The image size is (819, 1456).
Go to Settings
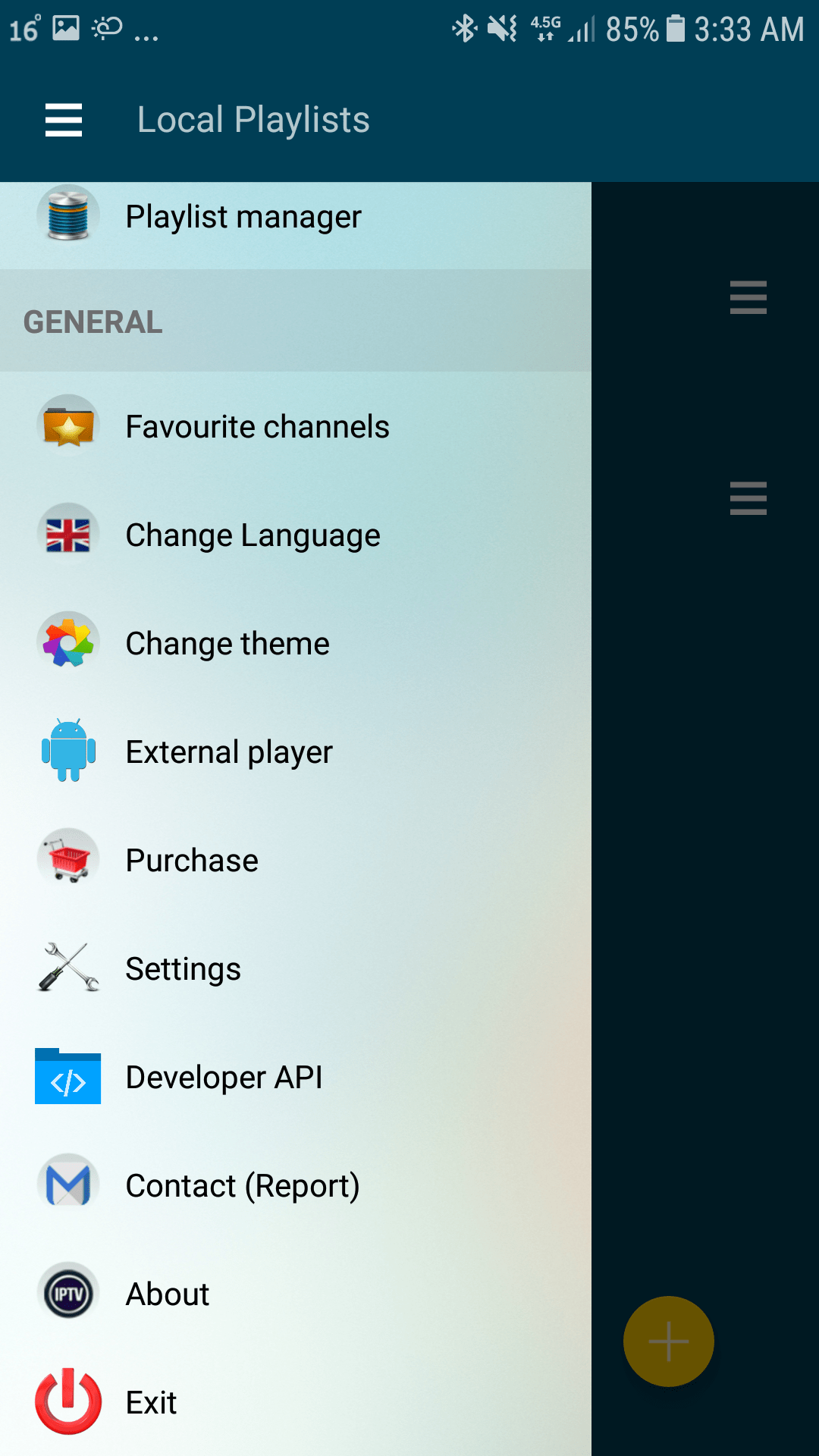(296, 968)
